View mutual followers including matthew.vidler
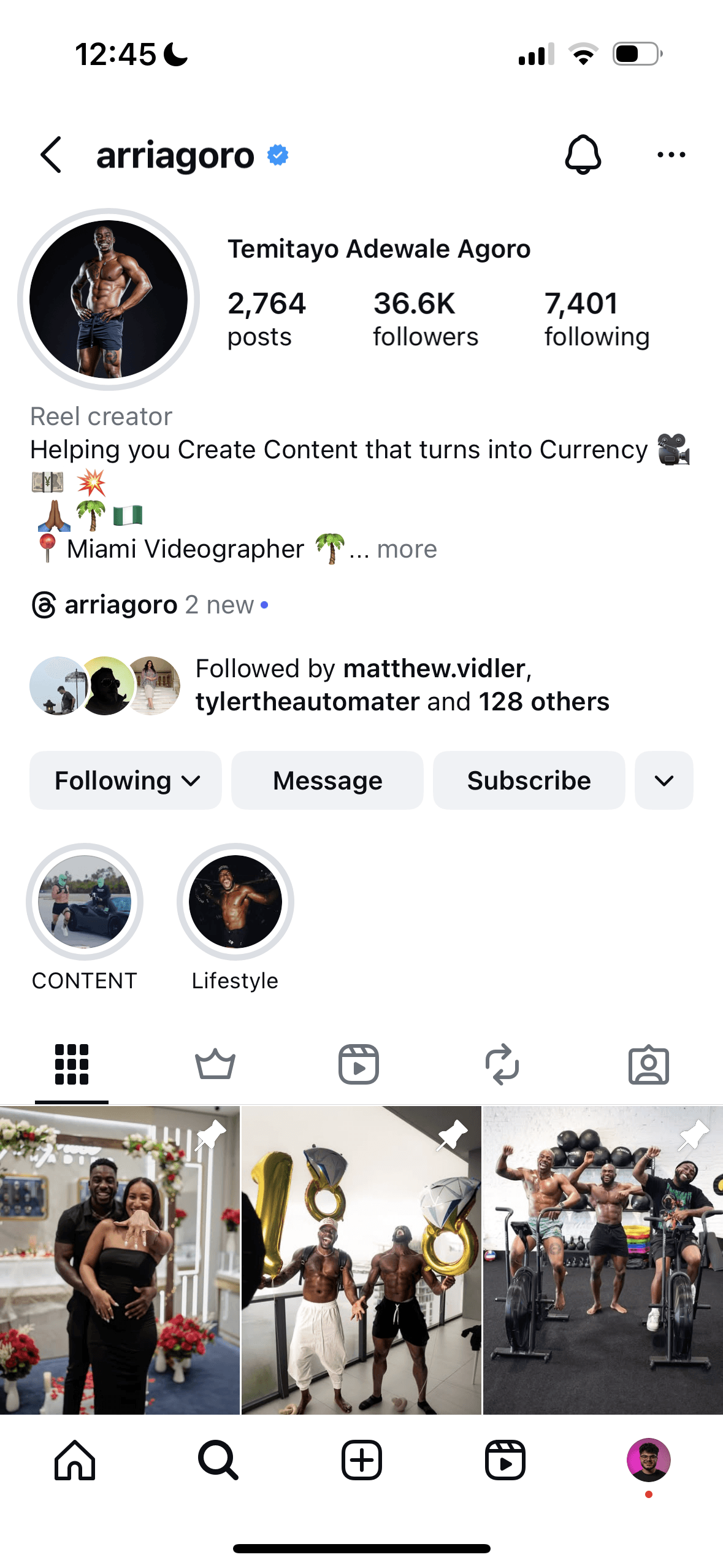The width and height of the screenshot is (723, 1568). (402, 685)
